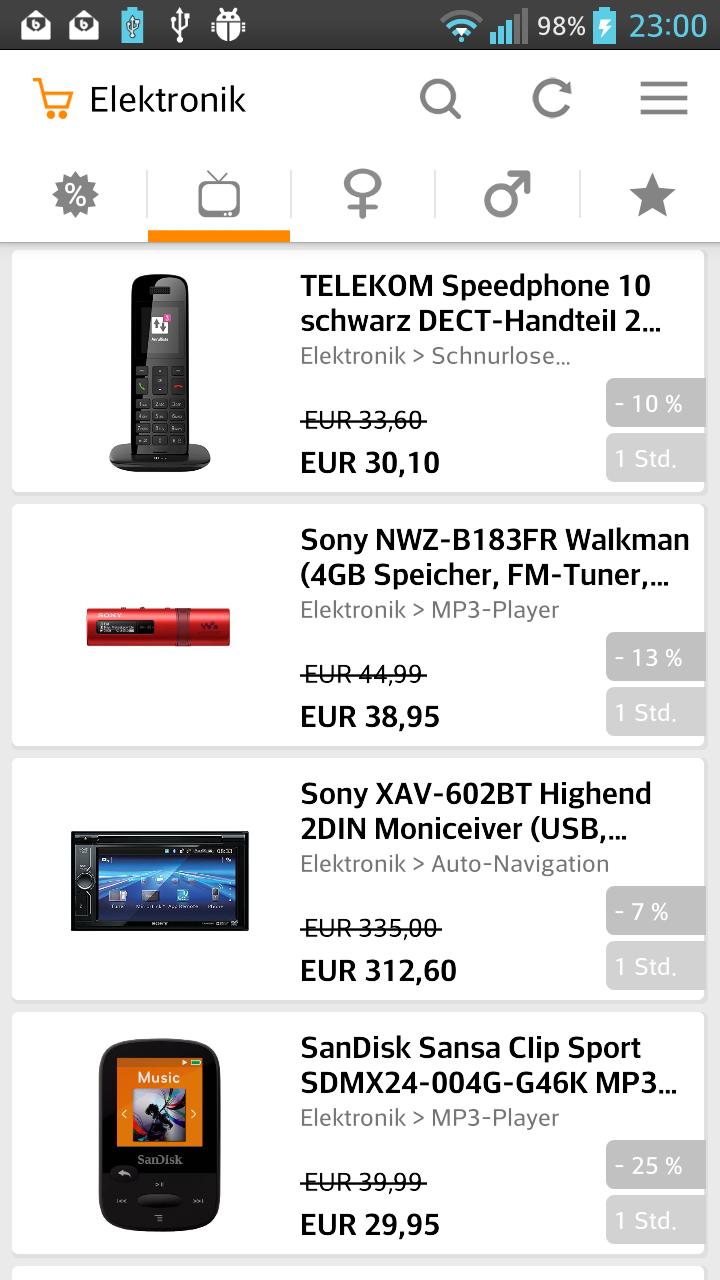Open the men's category via male symbol
The image size is (720, 1280).
pyautogui.click(x=506, y=193)
